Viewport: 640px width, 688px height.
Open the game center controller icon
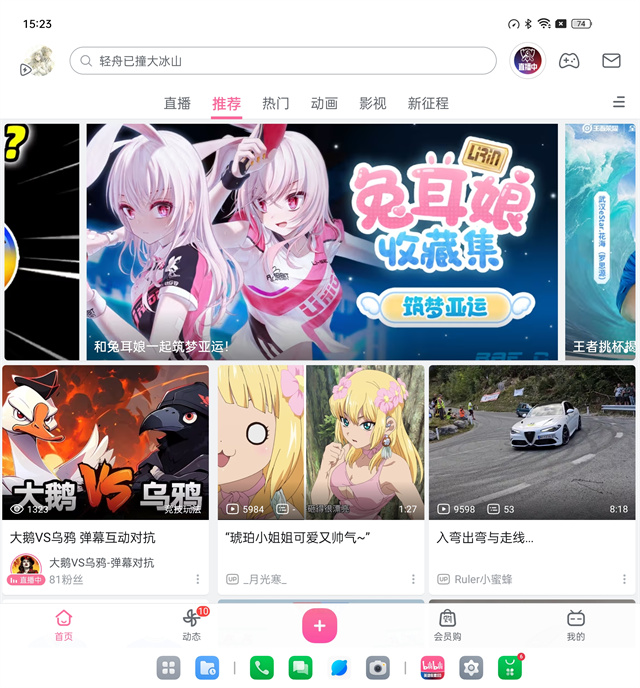tap(568, 61)
